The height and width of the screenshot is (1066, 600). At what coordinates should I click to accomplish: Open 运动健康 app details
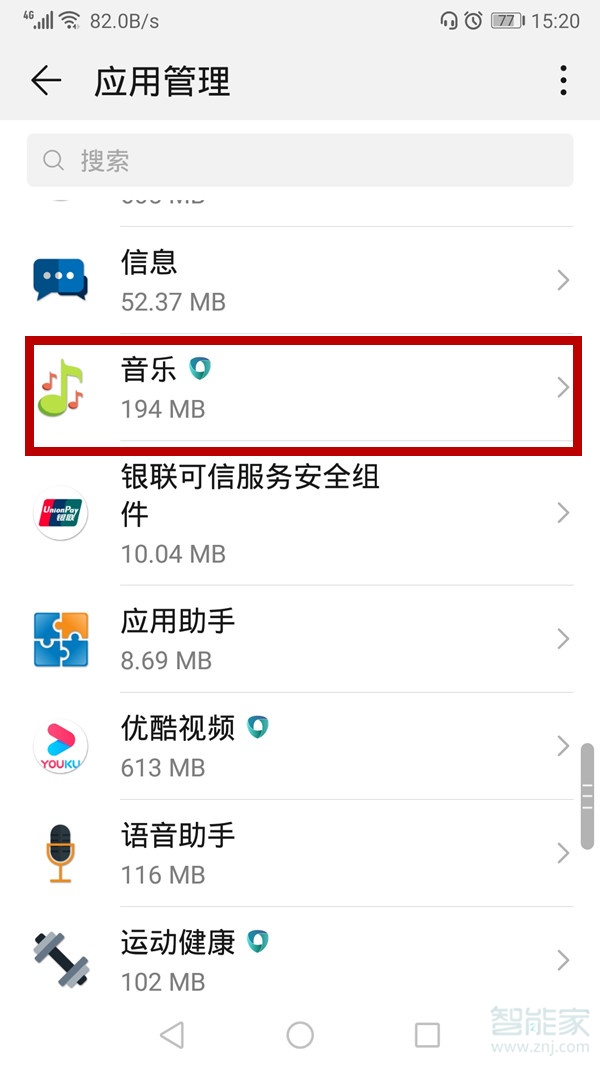(300, 959)
